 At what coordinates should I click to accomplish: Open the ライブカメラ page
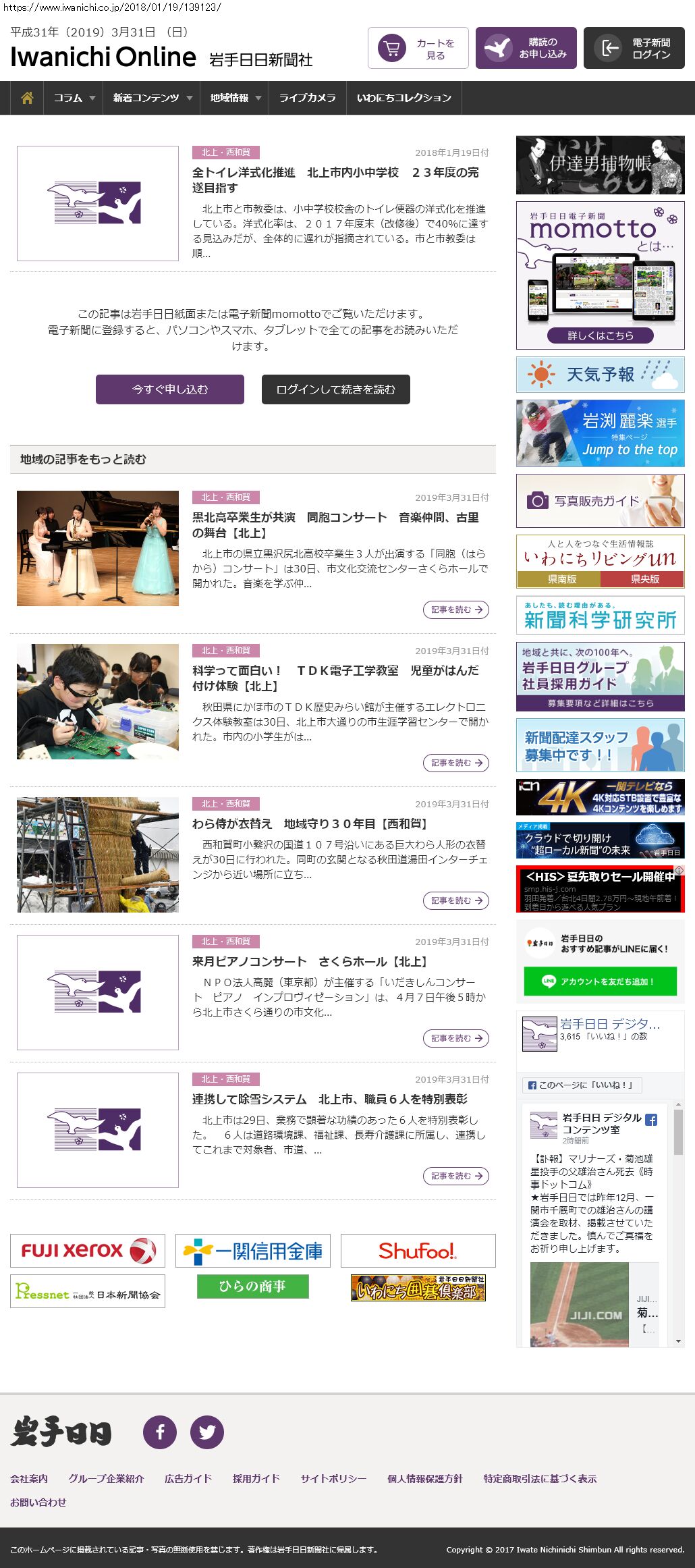tap(307, 98)
